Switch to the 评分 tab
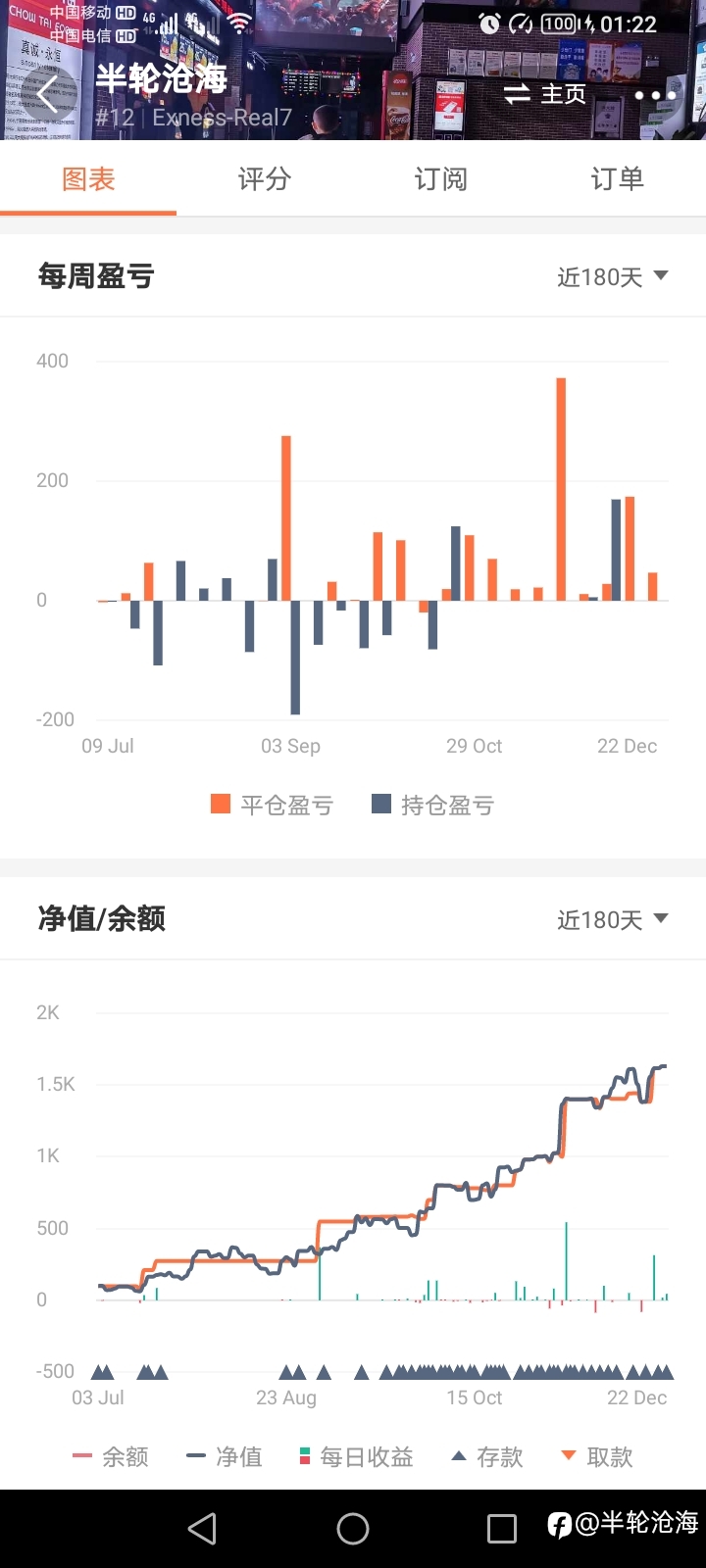 (265, 179)
